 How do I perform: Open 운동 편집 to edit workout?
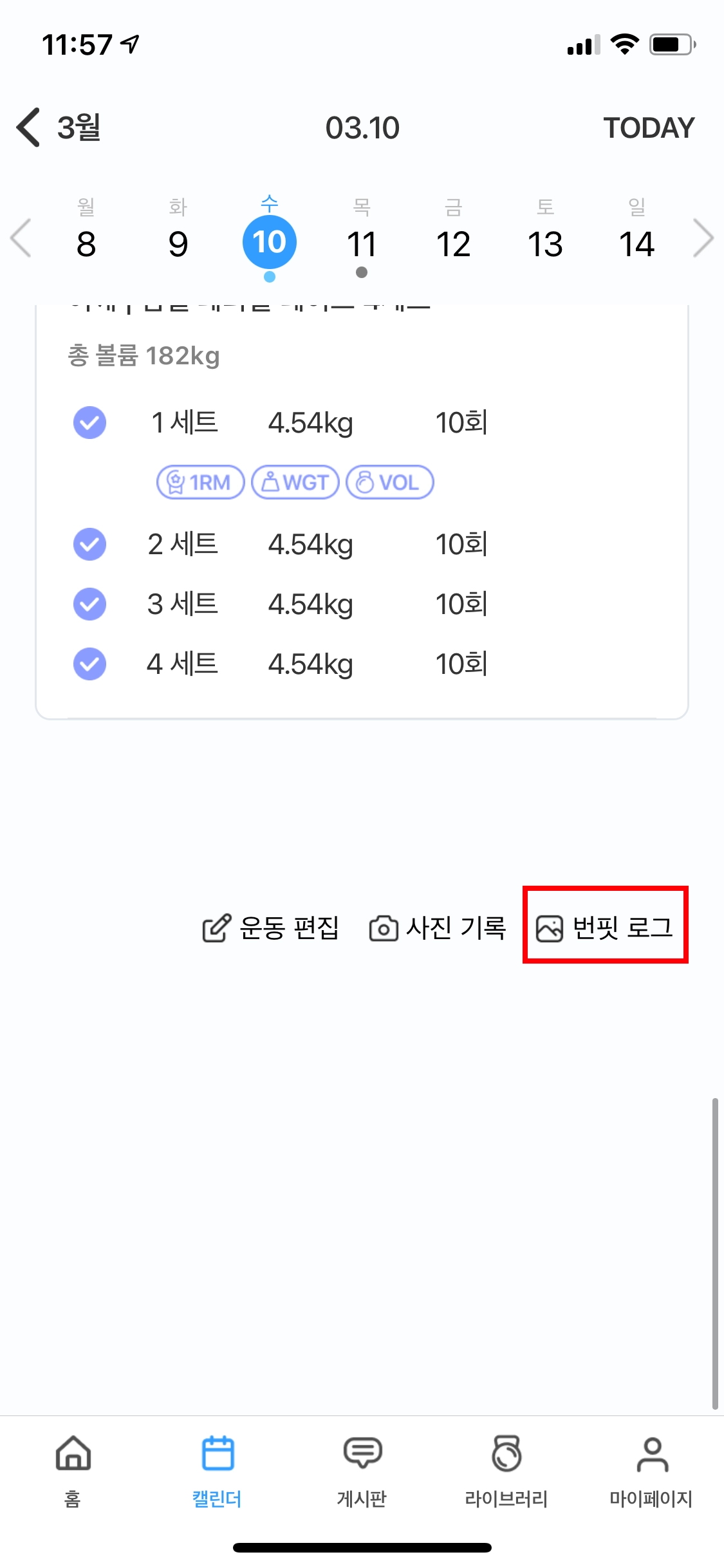point(271,928)
